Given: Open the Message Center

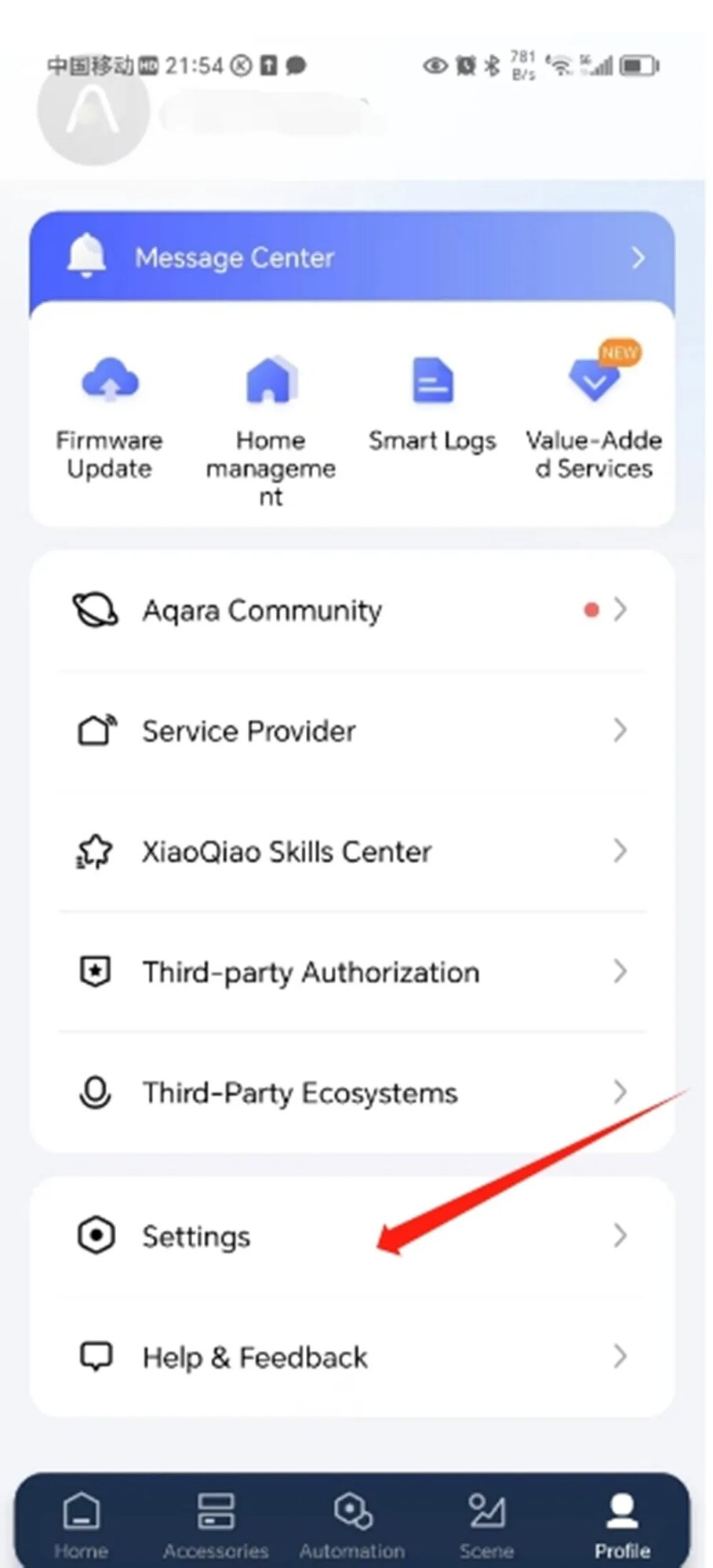Looking at the screenshot, I should tap(351, 258).
